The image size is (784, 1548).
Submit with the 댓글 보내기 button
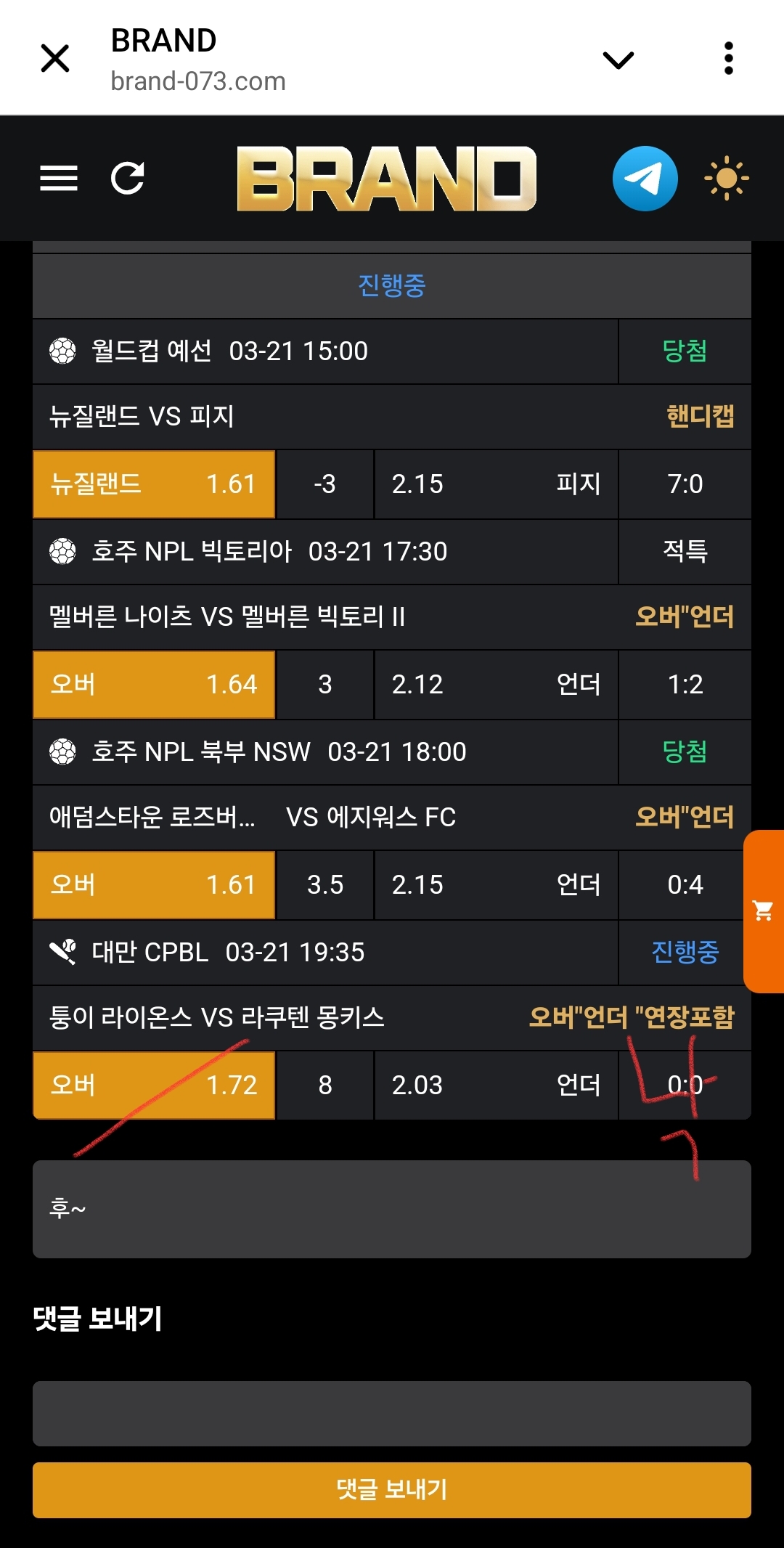pos(392,1490)
